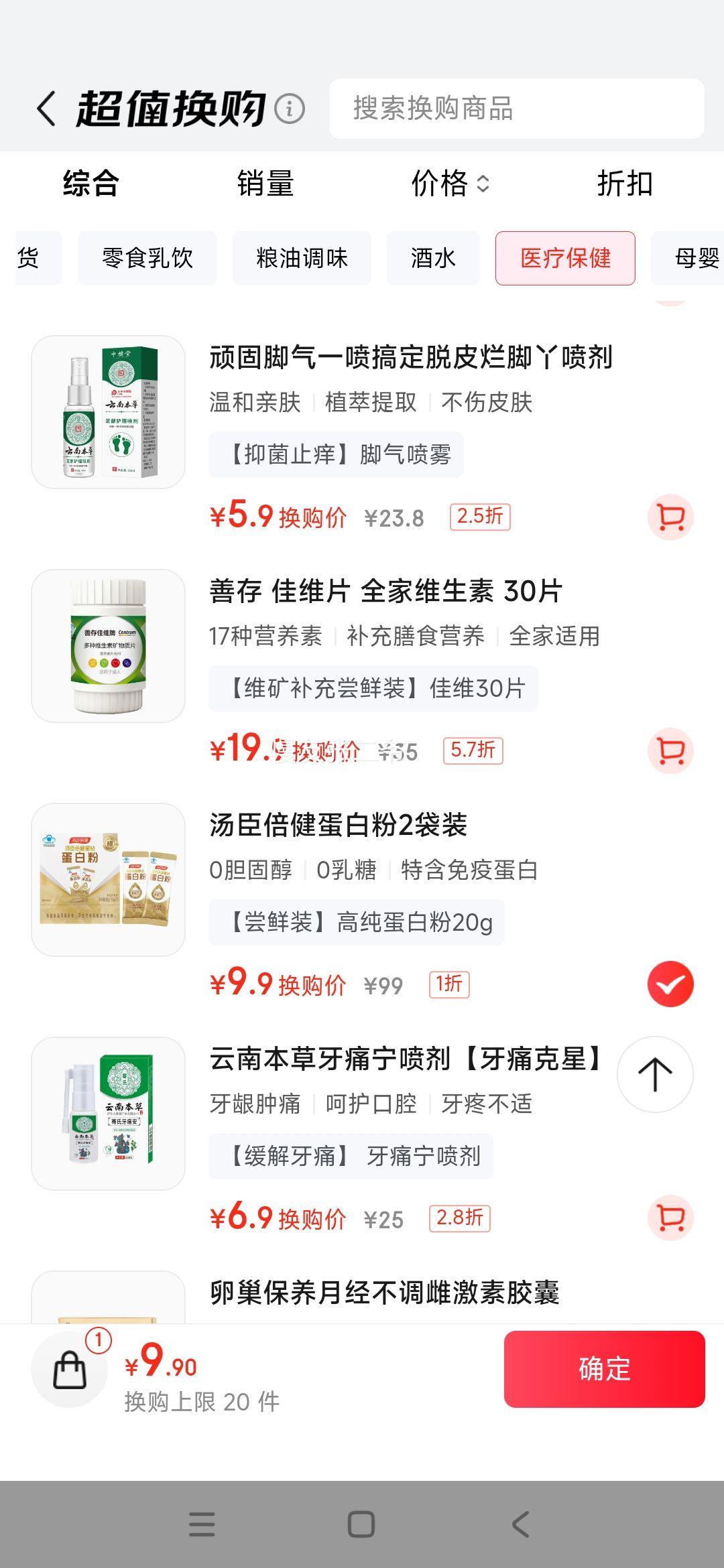Sort products by 销量
This screenshot has height=1568, width=724.
tap(265, 184)
